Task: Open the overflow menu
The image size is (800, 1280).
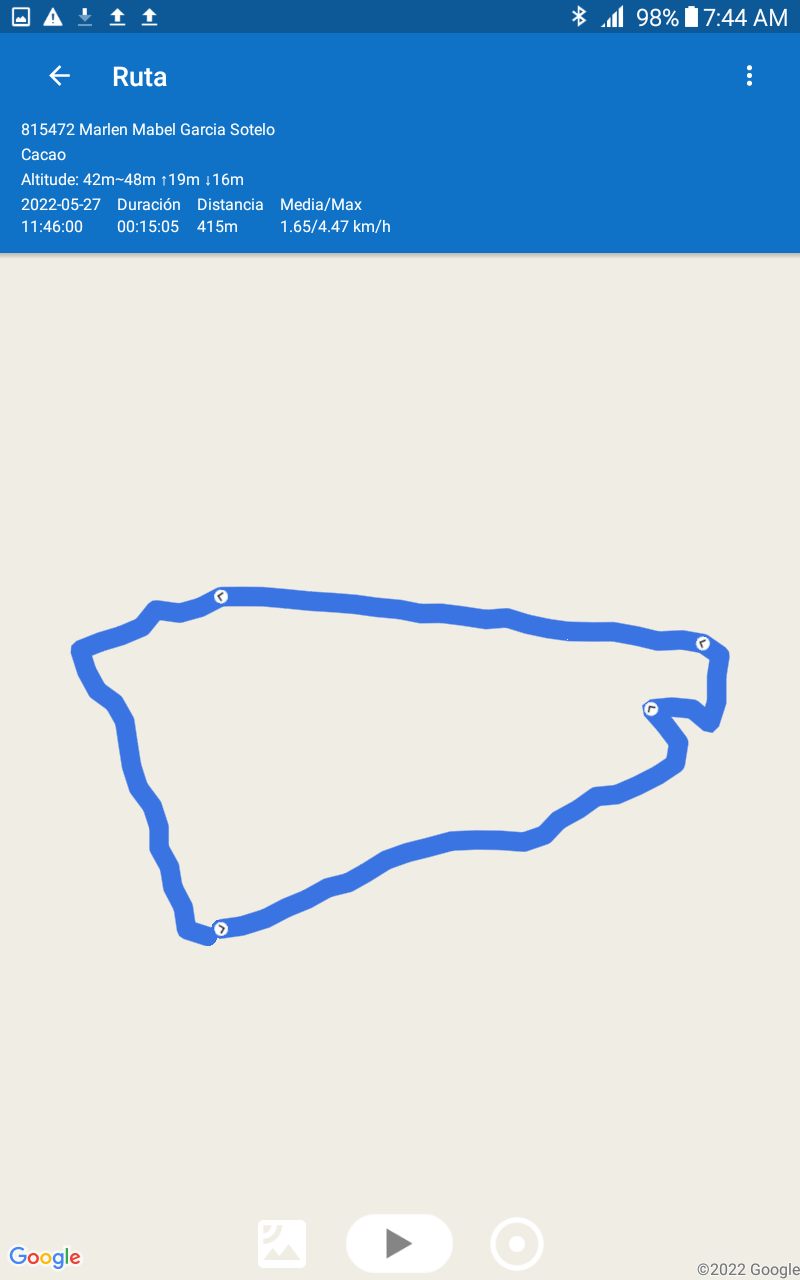Action: (x=749, y=76)
